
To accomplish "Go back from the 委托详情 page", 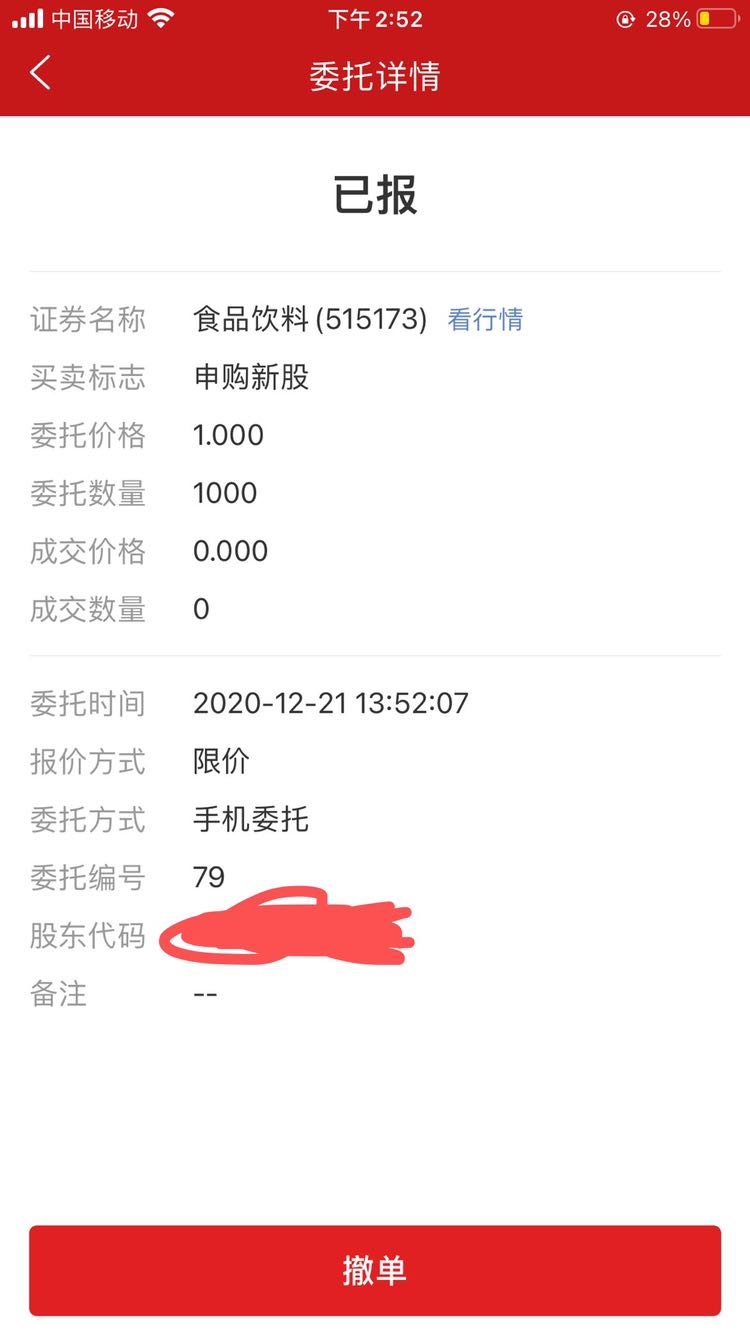I will click(x=40, y=74).
